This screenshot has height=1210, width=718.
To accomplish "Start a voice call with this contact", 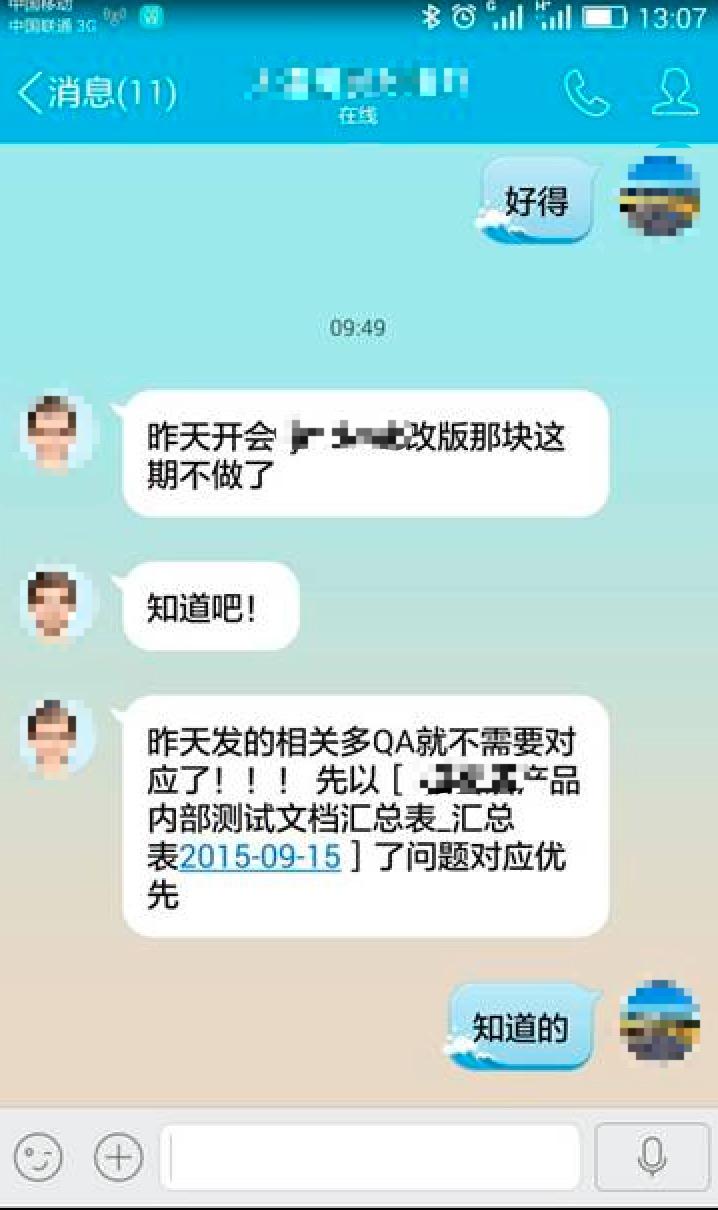I will [x=586, y=93].
